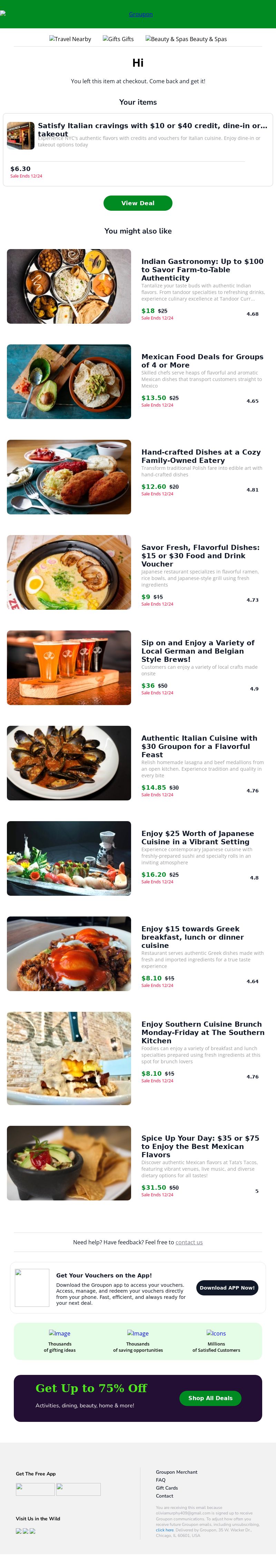
Task: Open the Southern Cuisine Brunch deal
Action: pos(203,1032)
